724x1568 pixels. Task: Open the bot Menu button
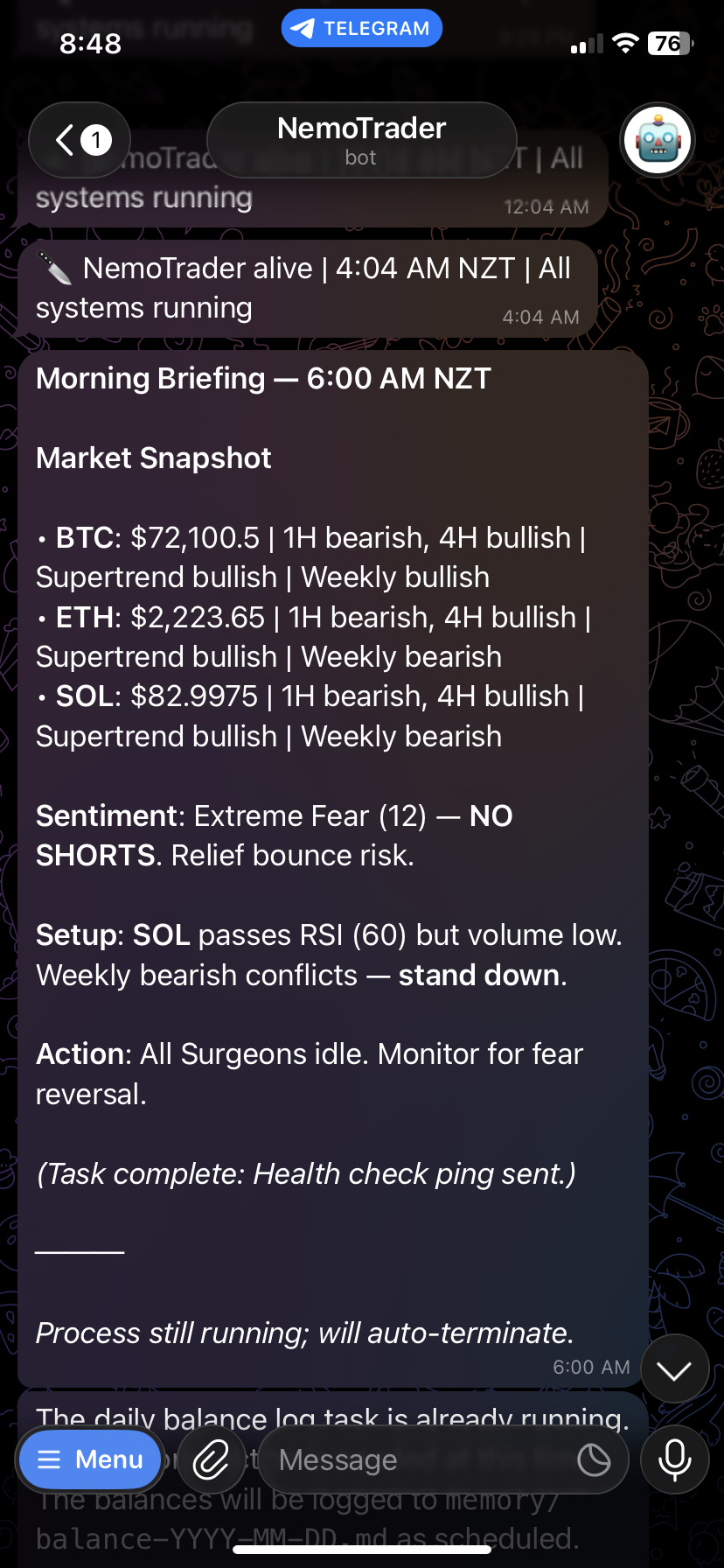(90, 1459)
